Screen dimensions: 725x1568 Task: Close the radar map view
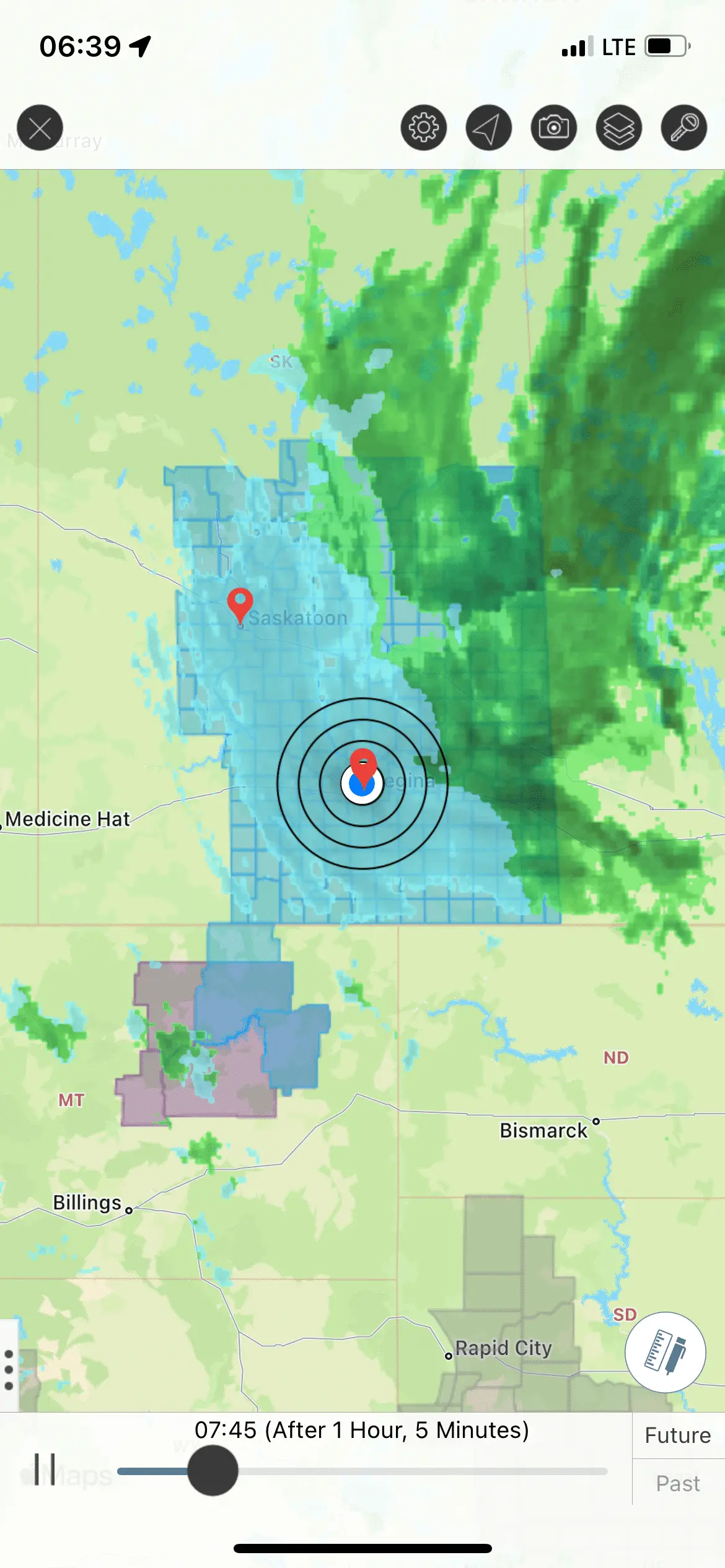40,128
